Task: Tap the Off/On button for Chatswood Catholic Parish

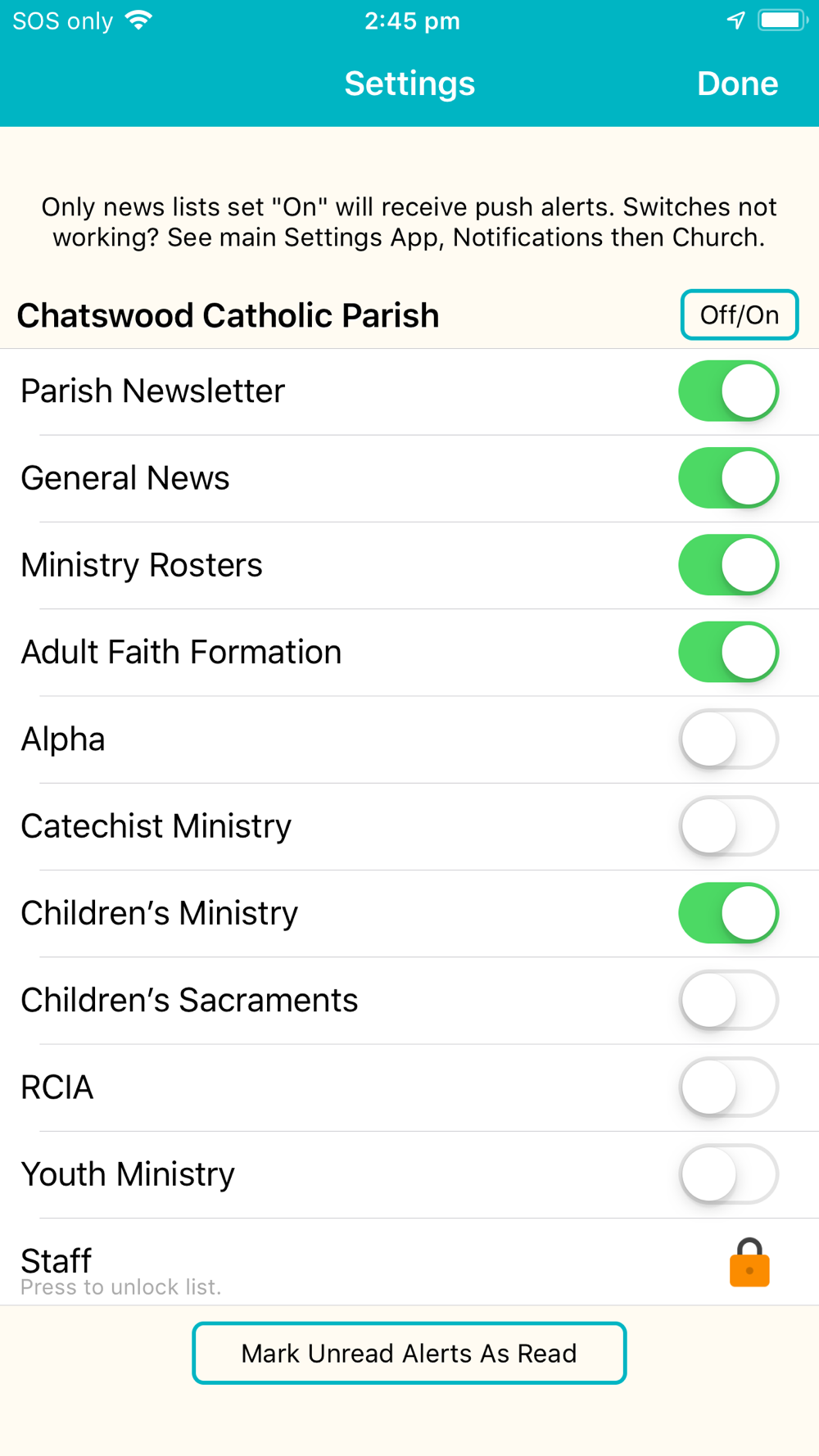Action: pos(739,315)
